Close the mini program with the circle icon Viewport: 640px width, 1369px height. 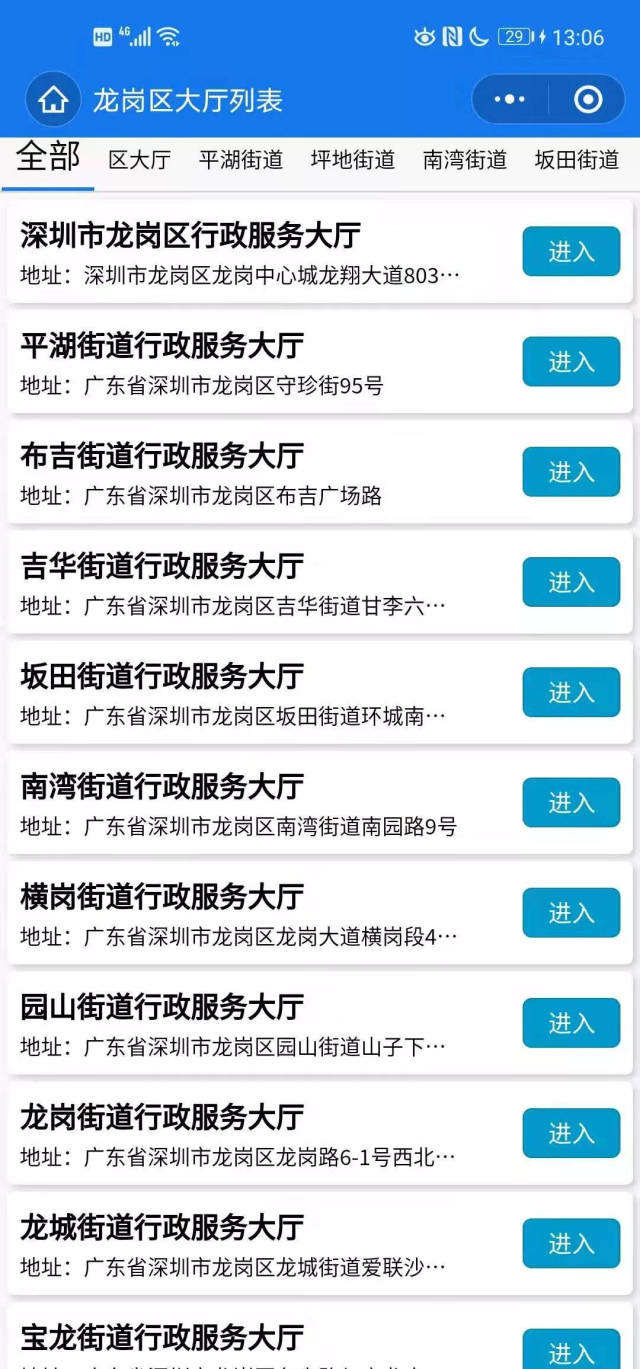(x=588, y=99)
